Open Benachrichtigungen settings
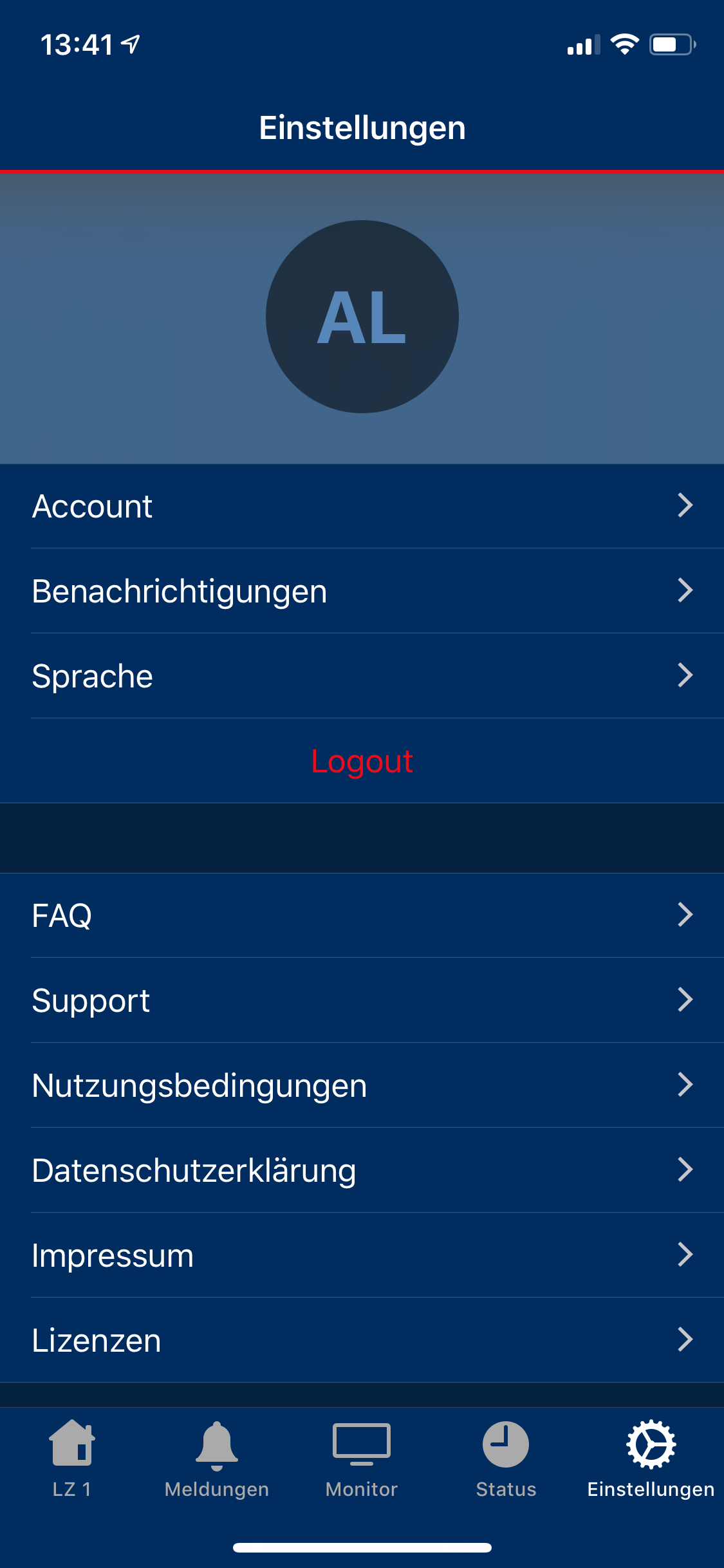This screenshot has width=724, height=1568. 362,591
